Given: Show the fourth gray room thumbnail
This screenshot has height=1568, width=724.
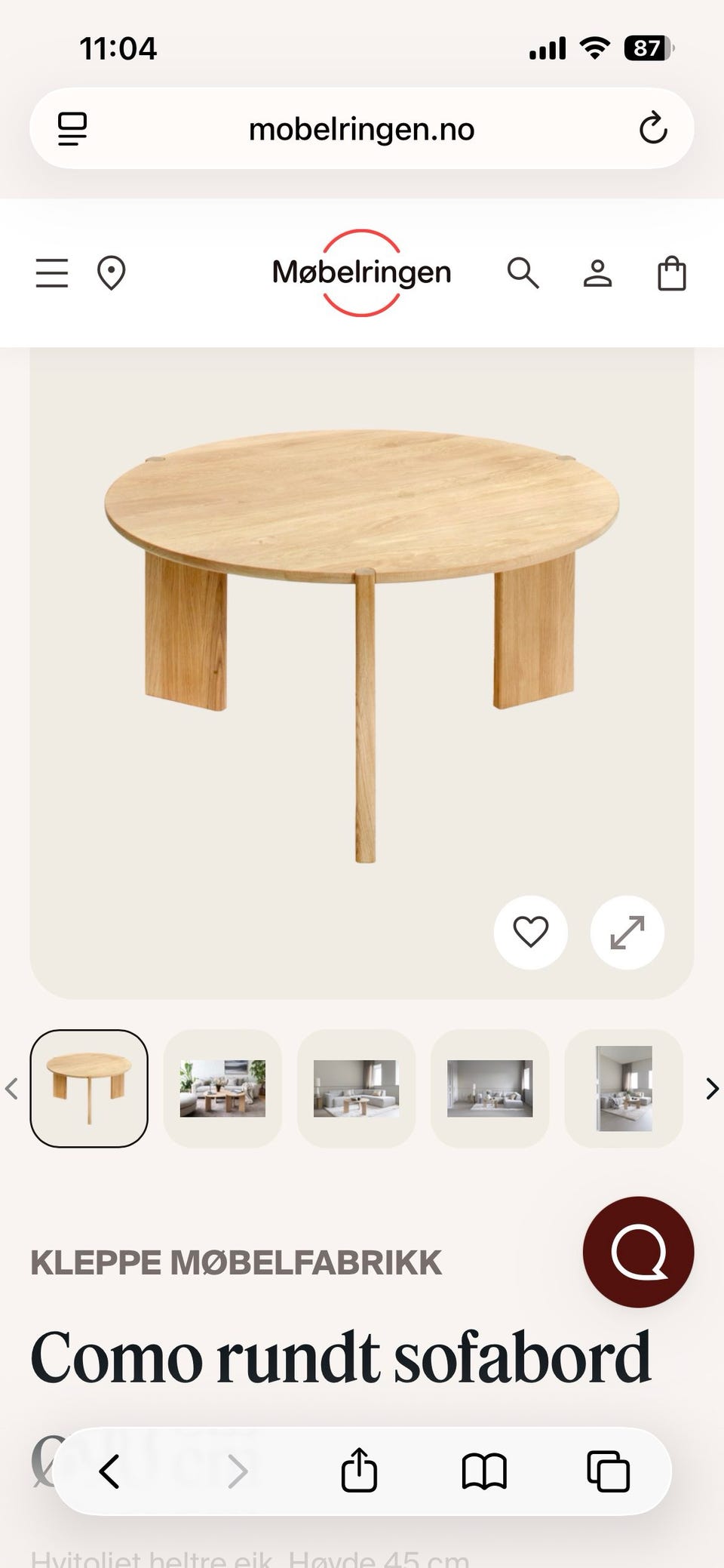Looking at the screenshot, I should pyautogui.click(x=490, y=1088).
